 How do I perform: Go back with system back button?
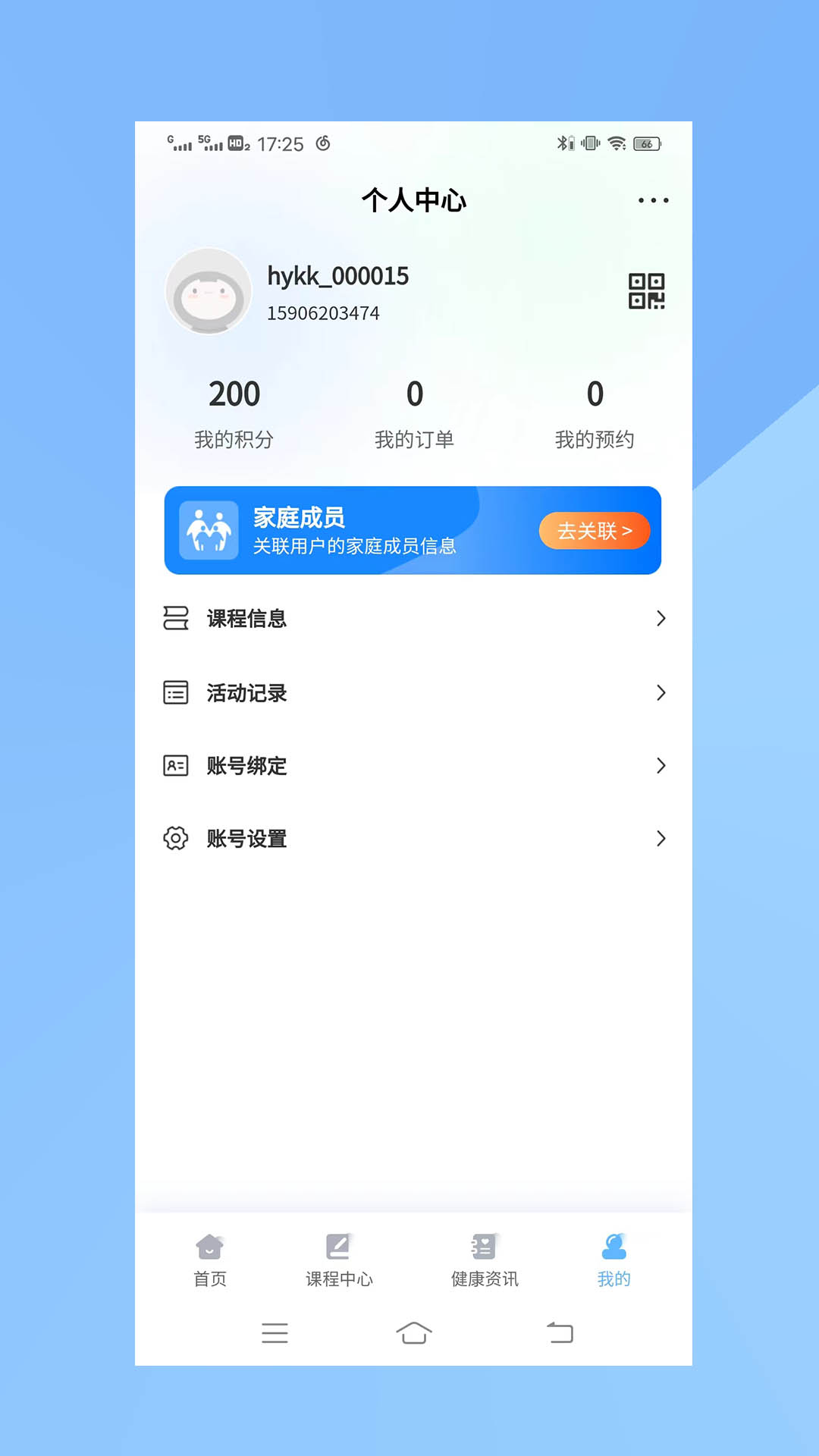(560, 1332)
